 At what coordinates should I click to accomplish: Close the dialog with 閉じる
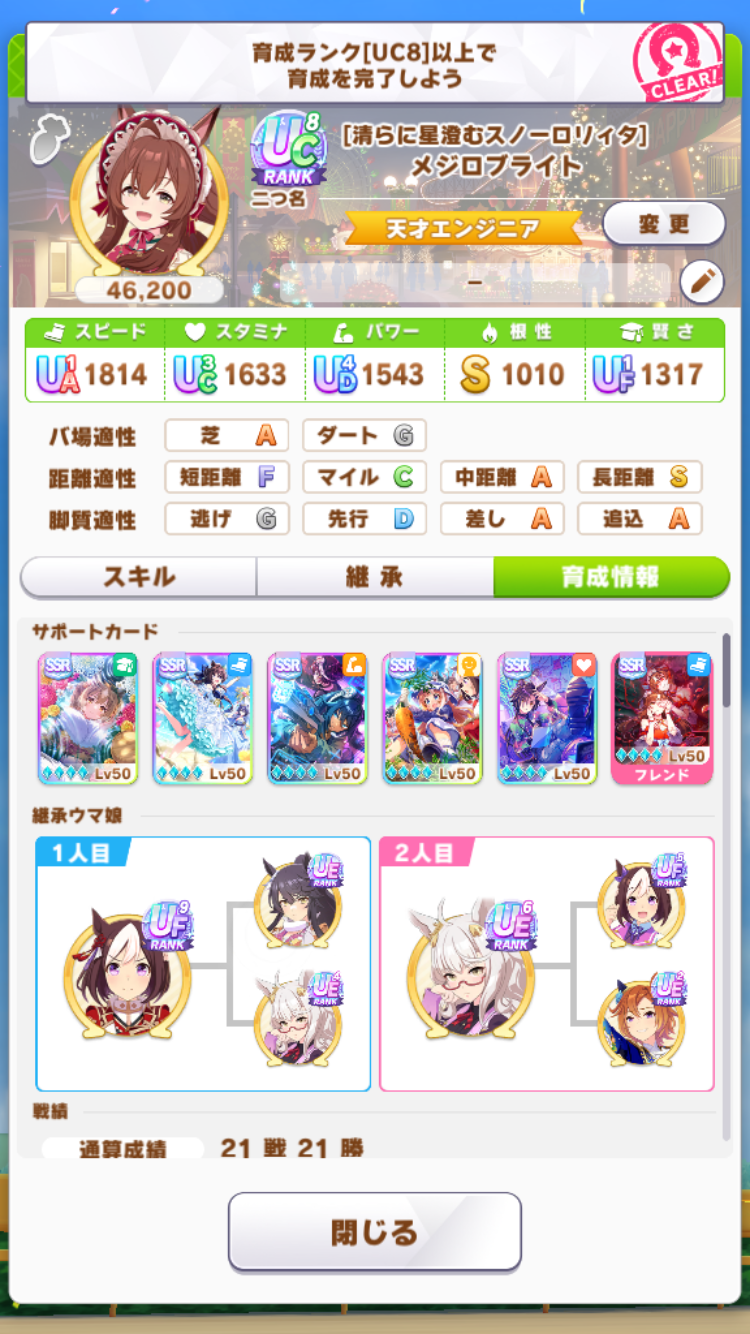[374, 1231]
